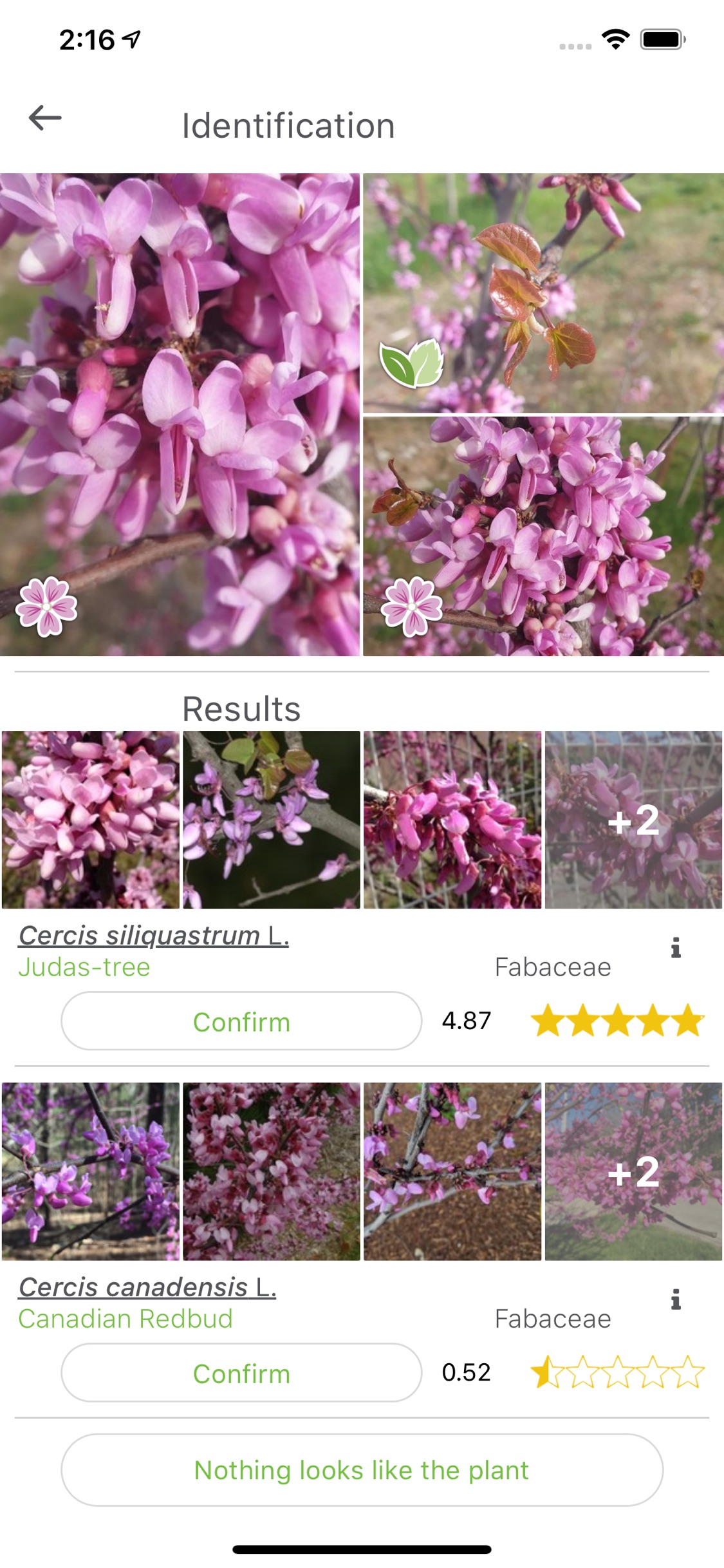Tap the one-star rating for Canadian Redbud
Screen dimensions: 724x1568
click(x=615, y=1374)
